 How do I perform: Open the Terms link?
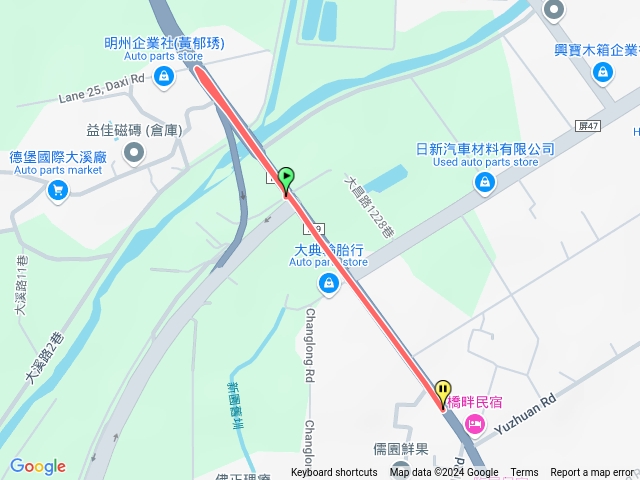524,473
